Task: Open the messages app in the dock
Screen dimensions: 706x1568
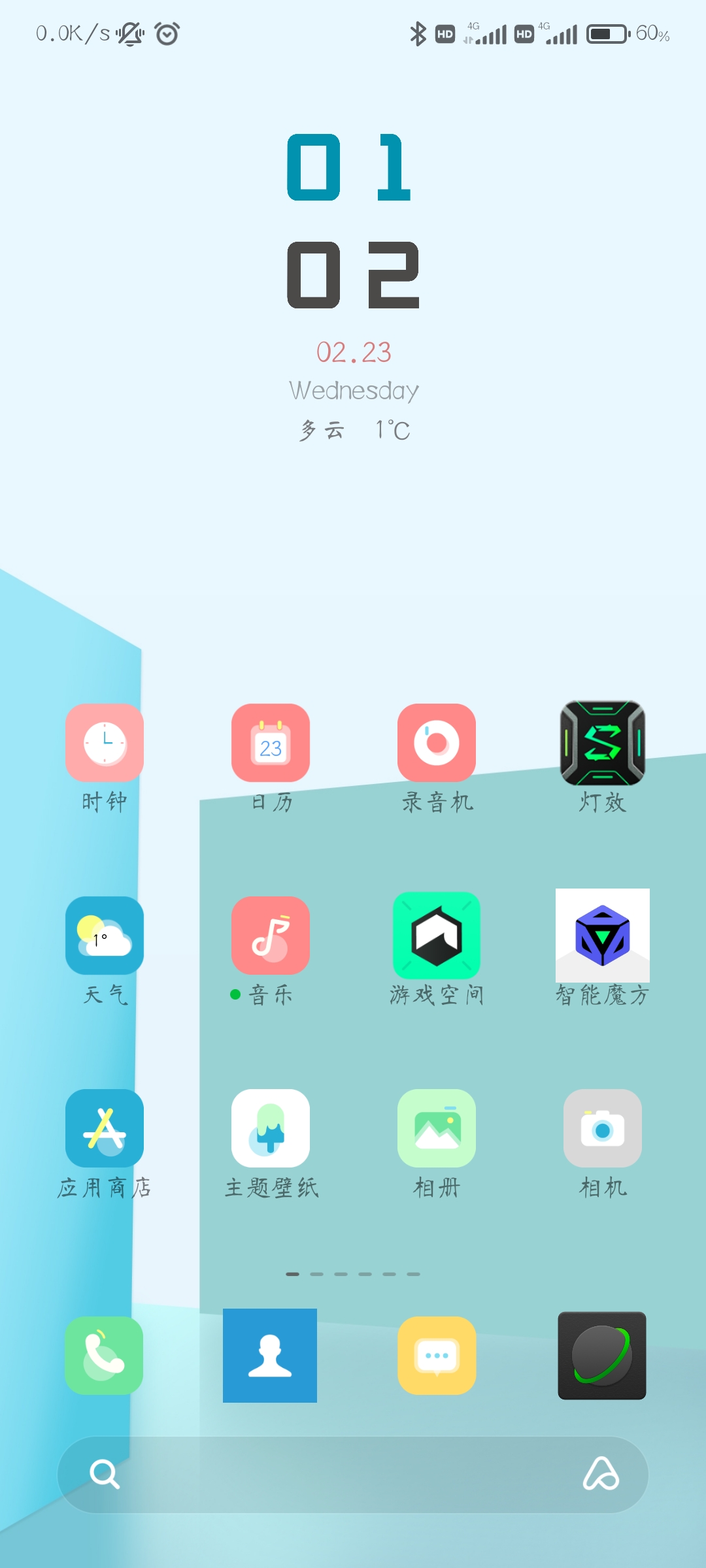Action: (x=437, y=1356)
